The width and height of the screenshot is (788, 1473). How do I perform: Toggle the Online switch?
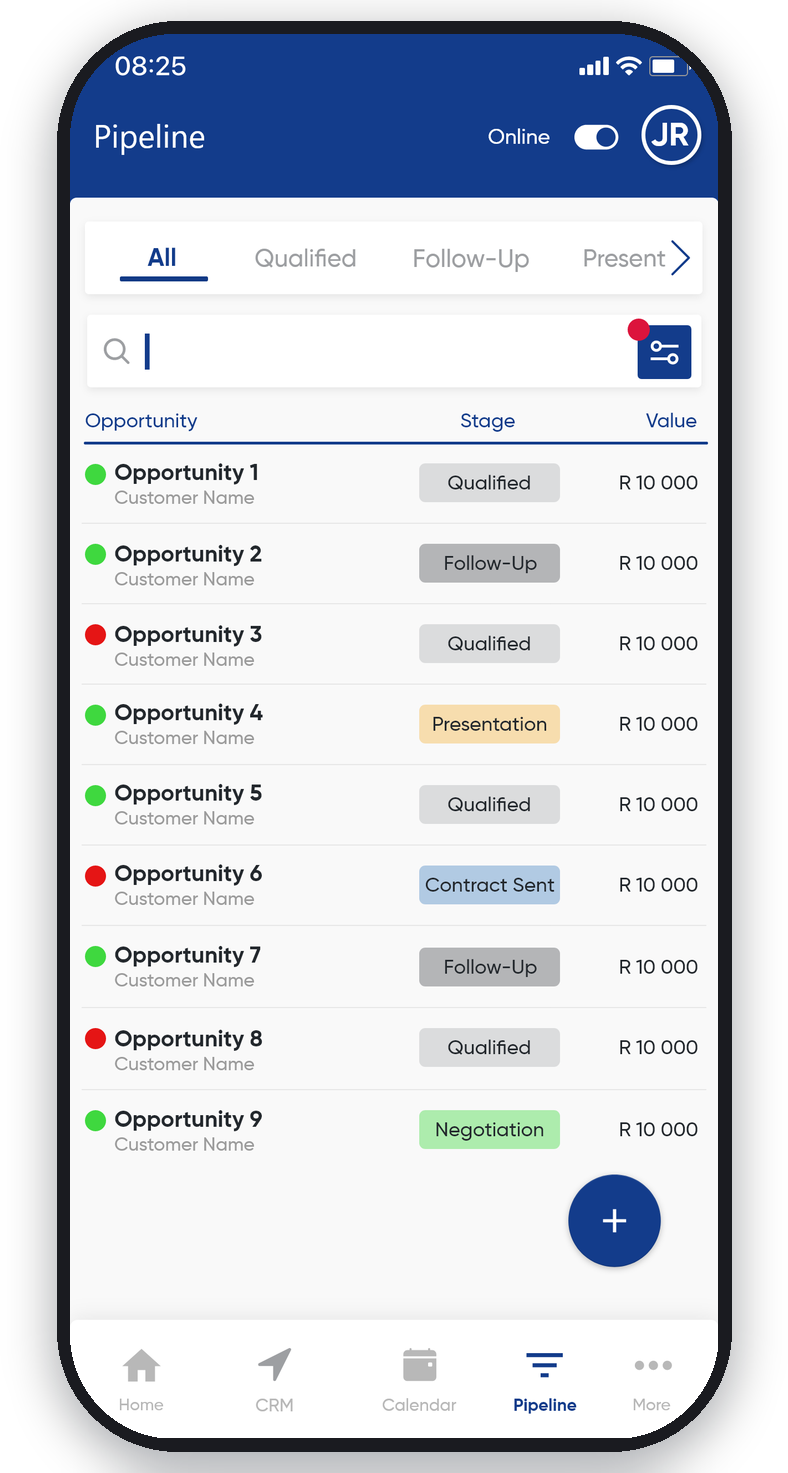(596, 138)
